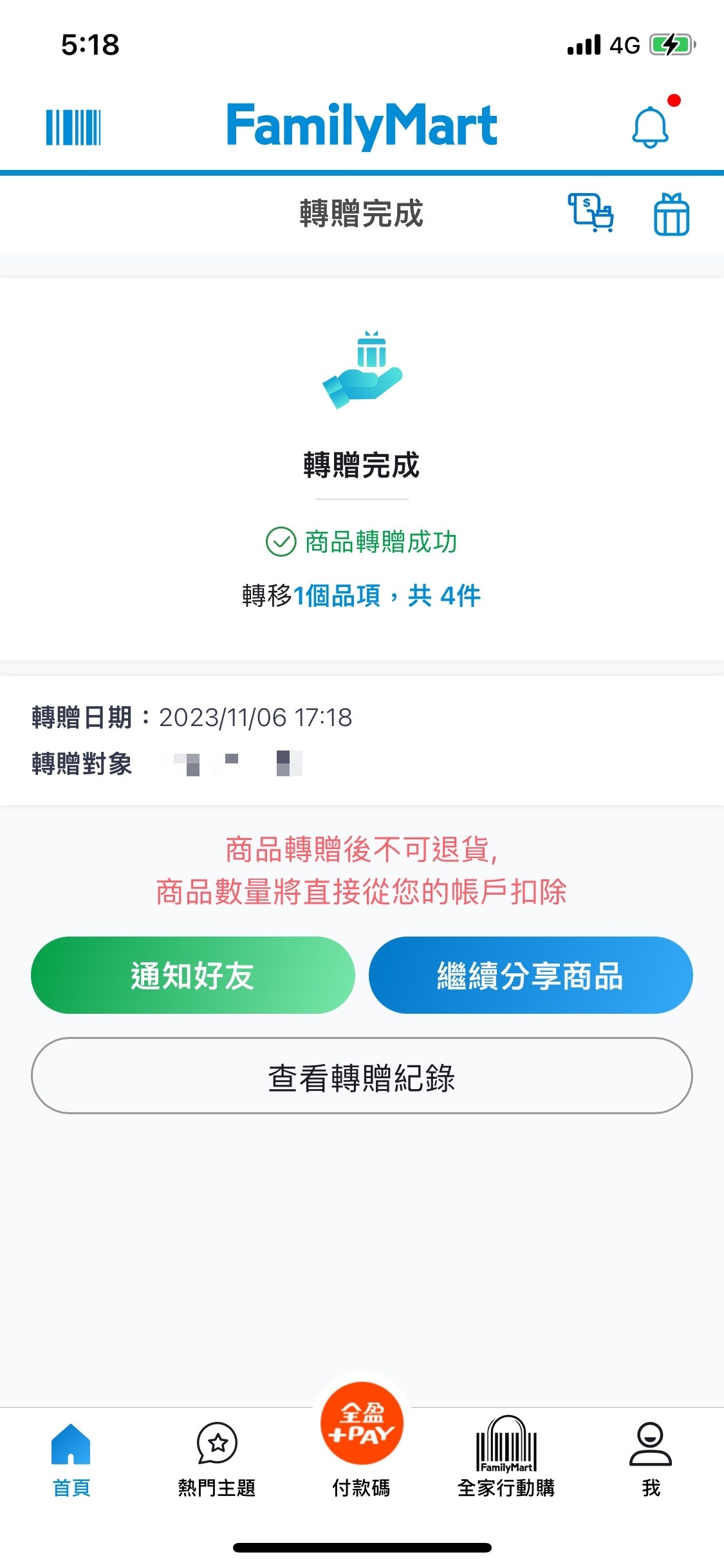Open the 付款碼 payment code
The width and height of the screenshot is (724, 1568).
click(x=362, y=1442)
